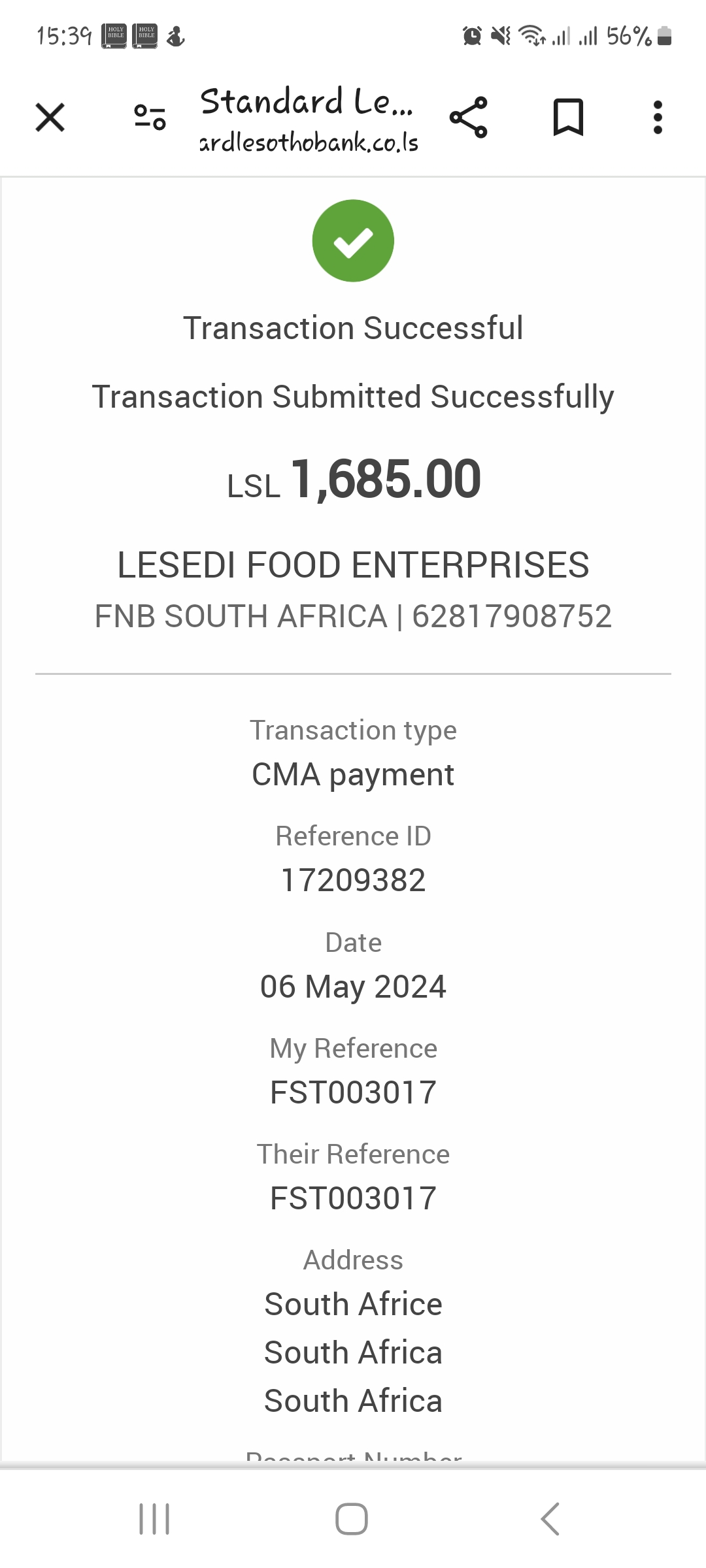Open the three-dot overflow menu

(658, 118)
